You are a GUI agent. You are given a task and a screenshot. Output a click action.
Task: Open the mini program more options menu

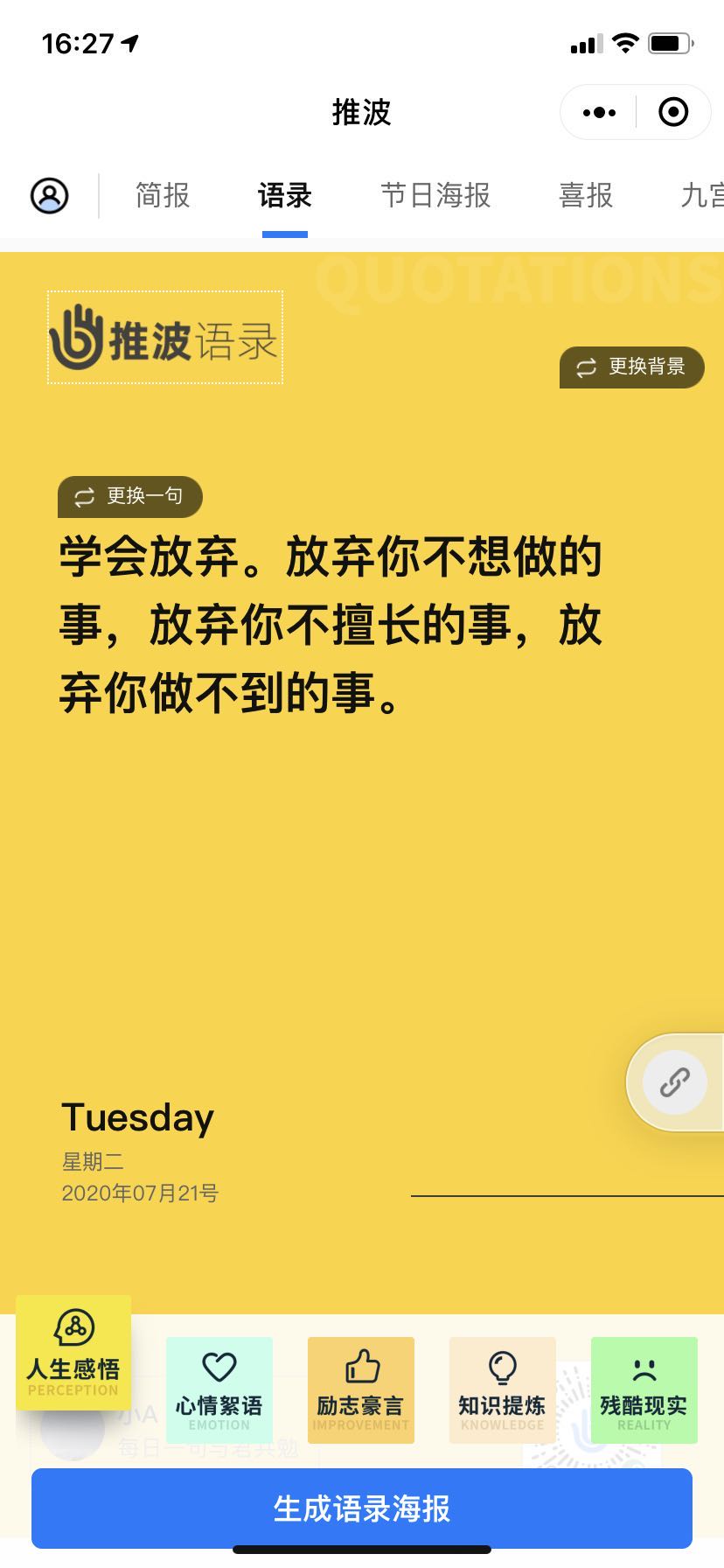click(x=599, y=113)
